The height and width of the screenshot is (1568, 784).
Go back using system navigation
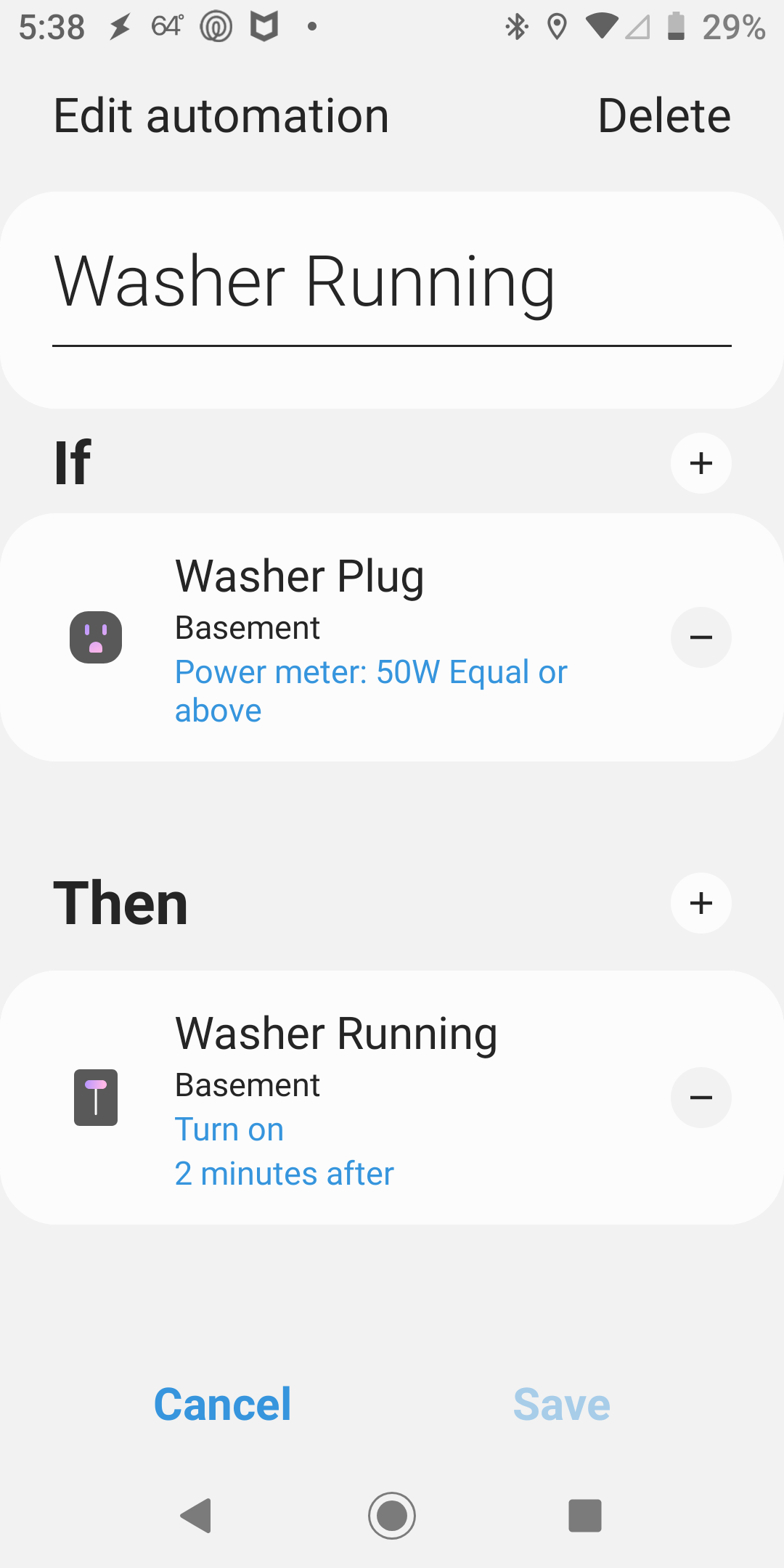[x=196, y=1516]
